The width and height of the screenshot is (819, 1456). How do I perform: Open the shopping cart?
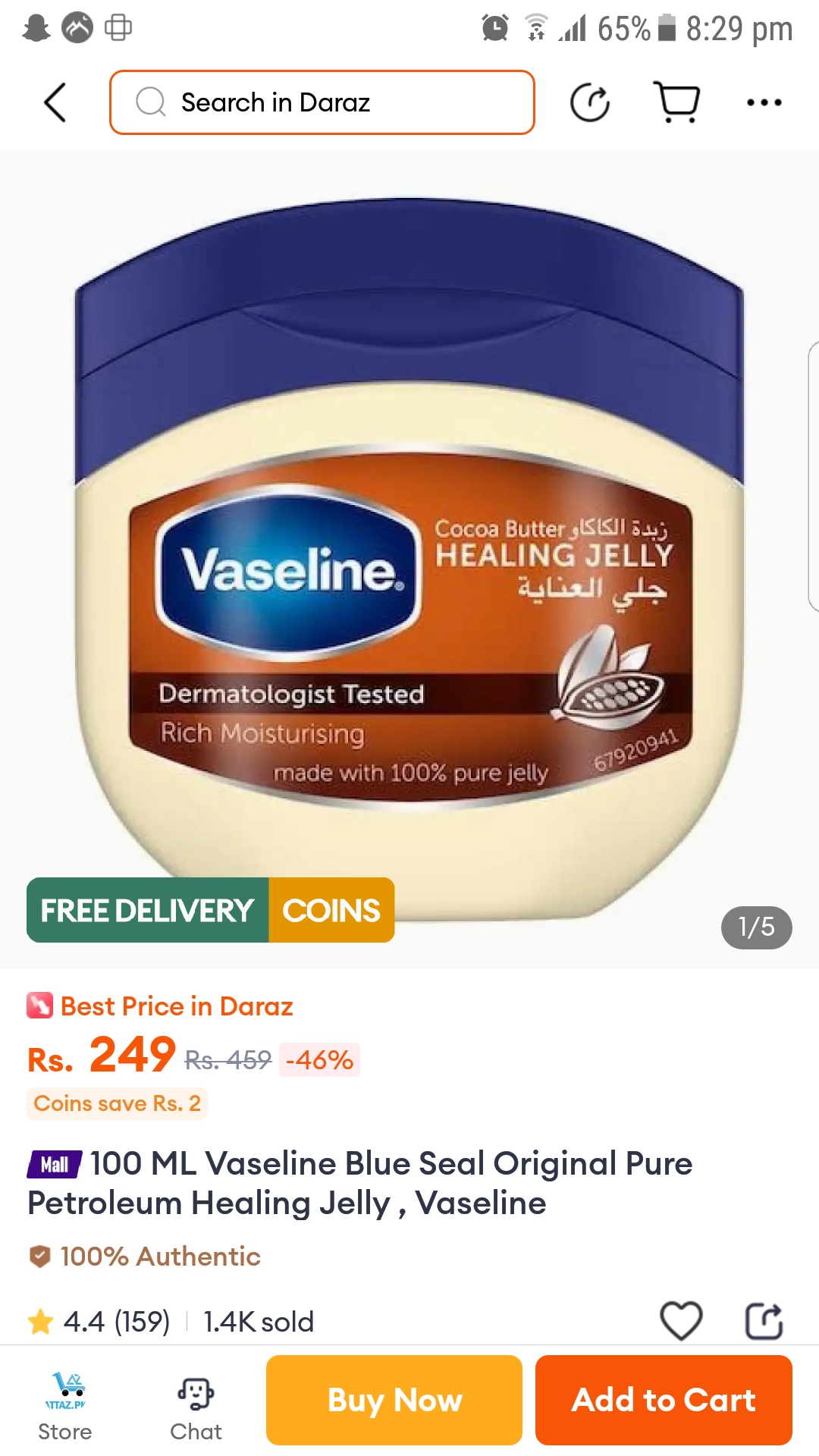[x=676, y=102]
